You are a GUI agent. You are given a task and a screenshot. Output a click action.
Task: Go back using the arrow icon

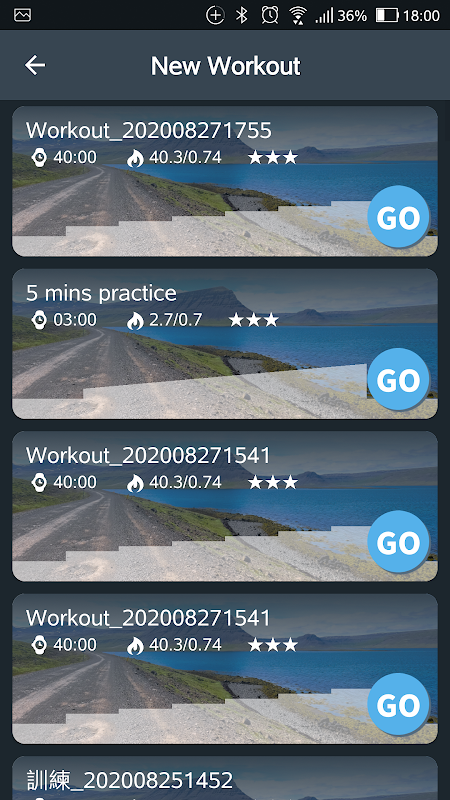click(35, 65)
